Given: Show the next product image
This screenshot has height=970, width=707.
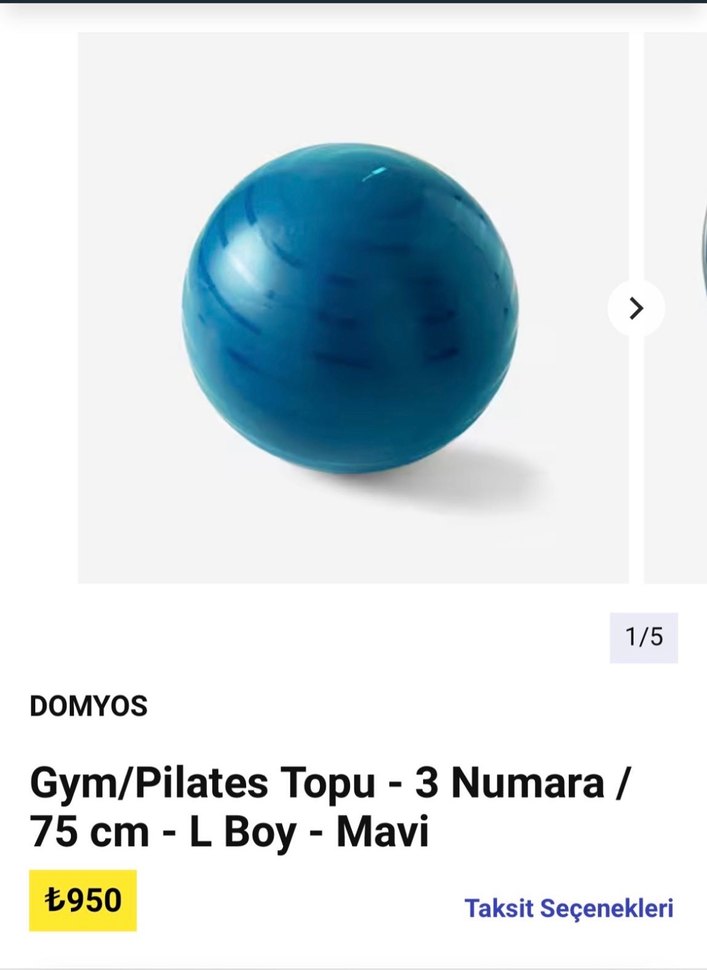Looking at the screenshot, I should coord(636,309).
